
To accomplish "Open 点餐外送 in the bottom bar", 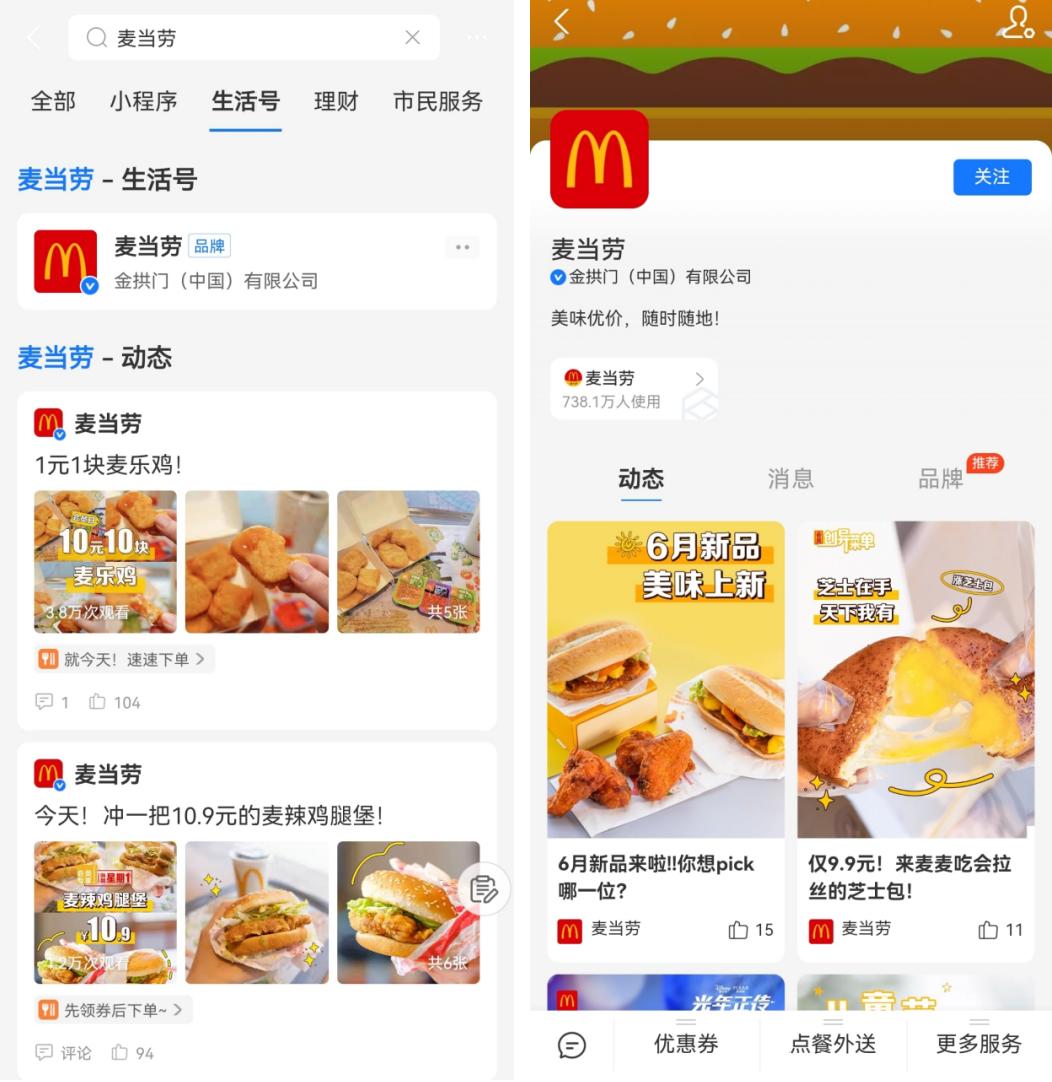I will (x=833, y=1044).
